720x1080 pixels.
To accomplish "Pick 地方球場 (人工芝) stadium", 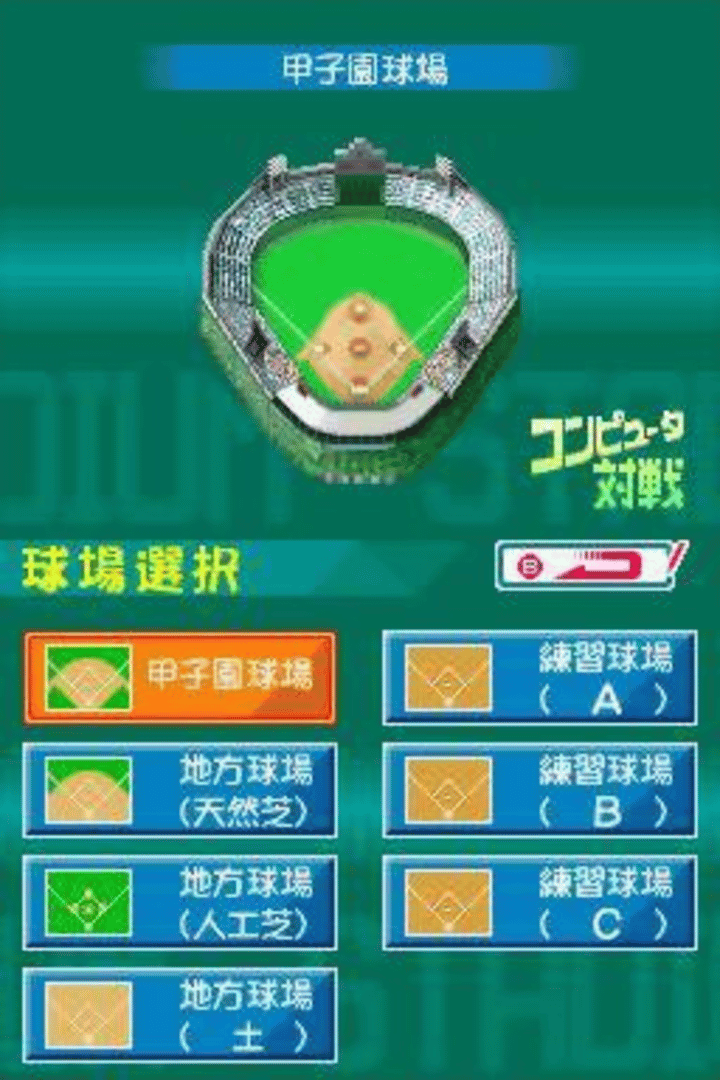I will coord(180,902).
